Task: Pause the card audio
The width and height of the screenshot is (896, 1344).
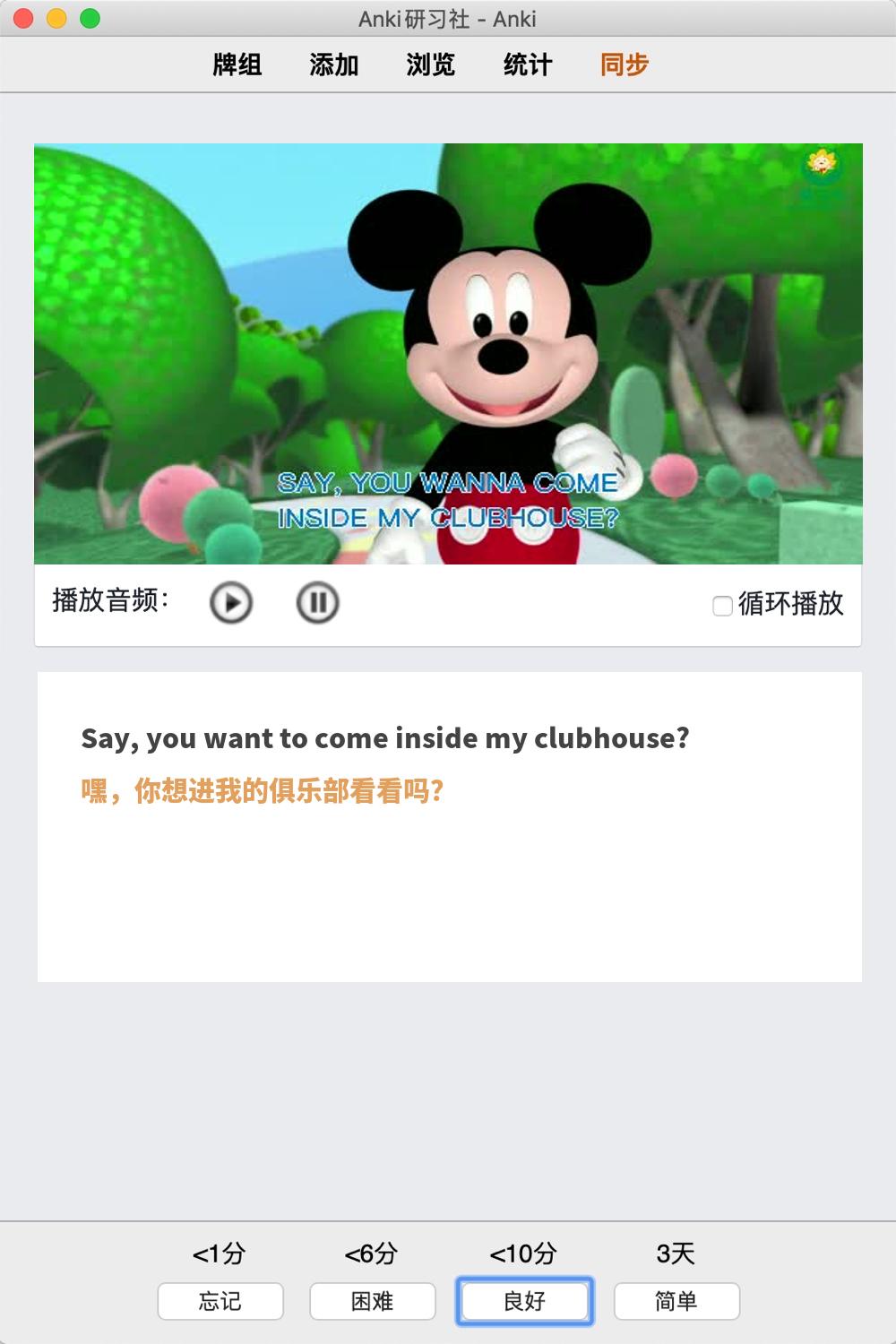Action: [317, 603]
